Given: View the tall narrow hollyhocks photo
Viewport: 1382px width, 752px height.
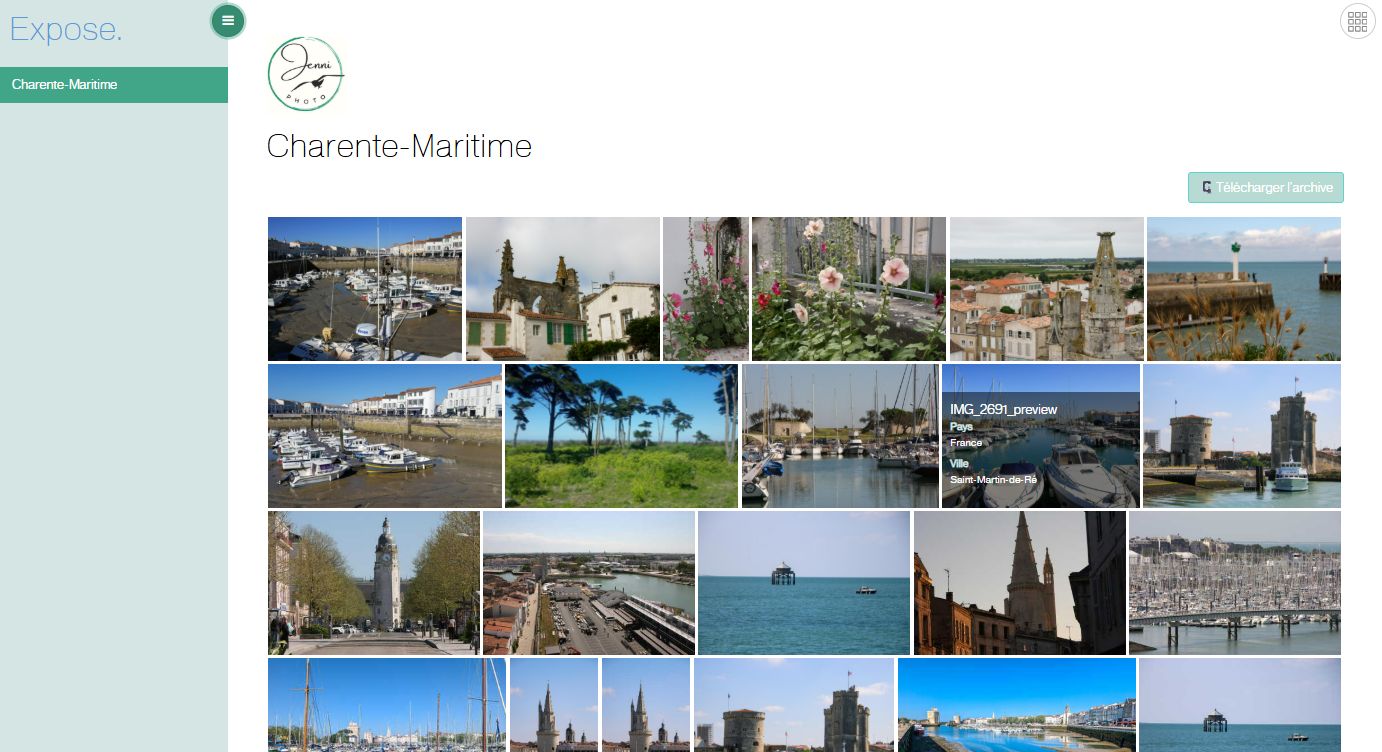Looking at the screenshot, I should point(705,289).
